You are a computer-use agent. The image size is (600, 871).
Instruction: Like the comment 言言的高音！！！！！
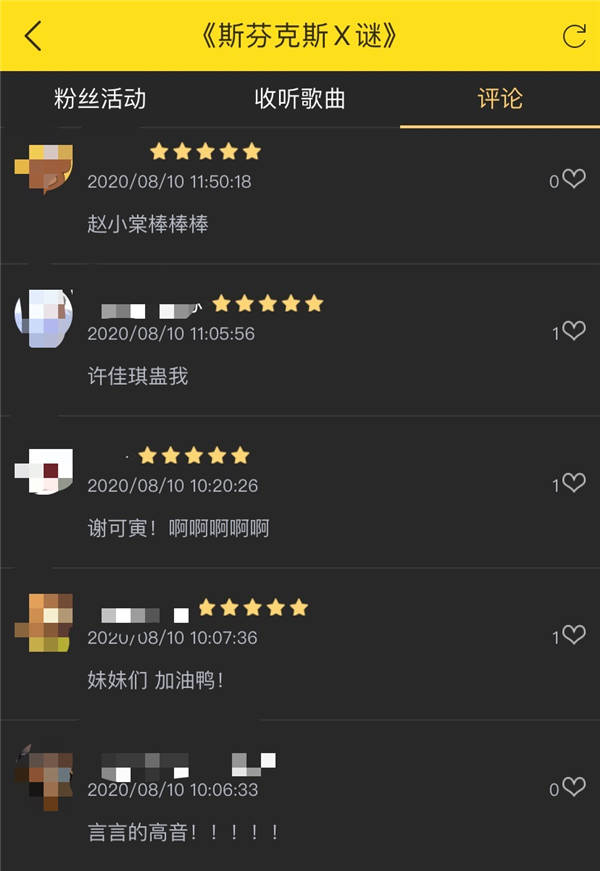[x=573, y=788]
